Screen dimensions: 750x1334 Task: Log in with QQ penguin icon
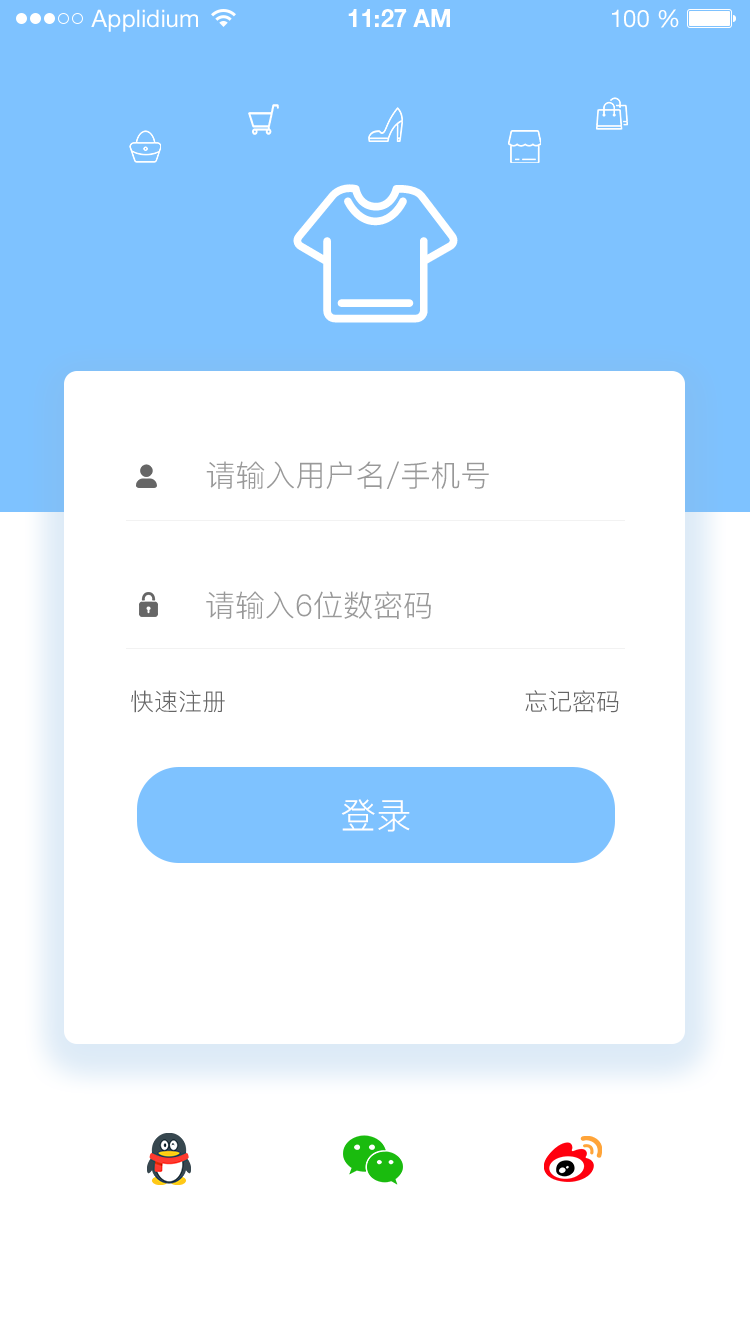pyautogui.click(x=169, y=1159)
